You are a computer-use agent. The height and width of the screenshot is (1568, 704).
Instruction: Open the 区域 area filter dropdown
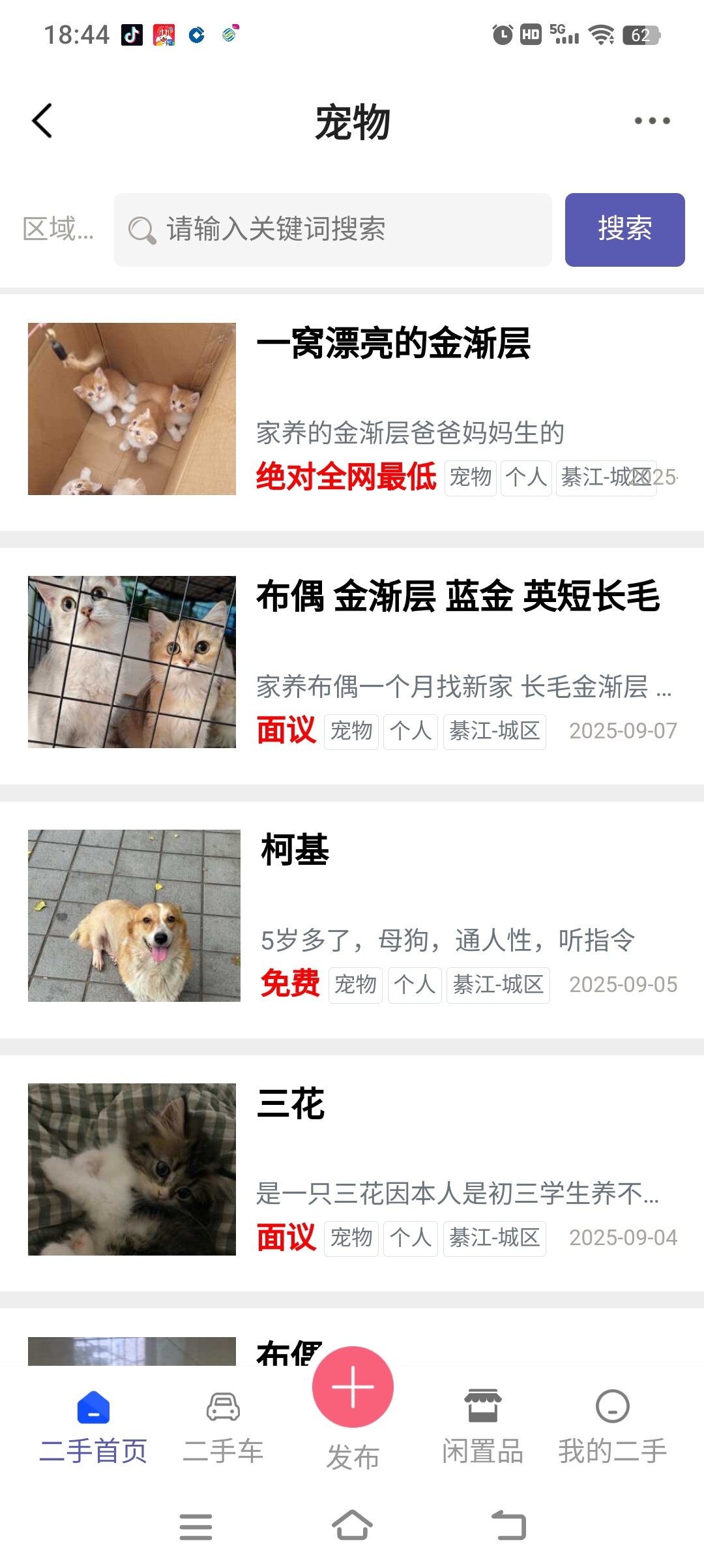click(x=59, y=229)
